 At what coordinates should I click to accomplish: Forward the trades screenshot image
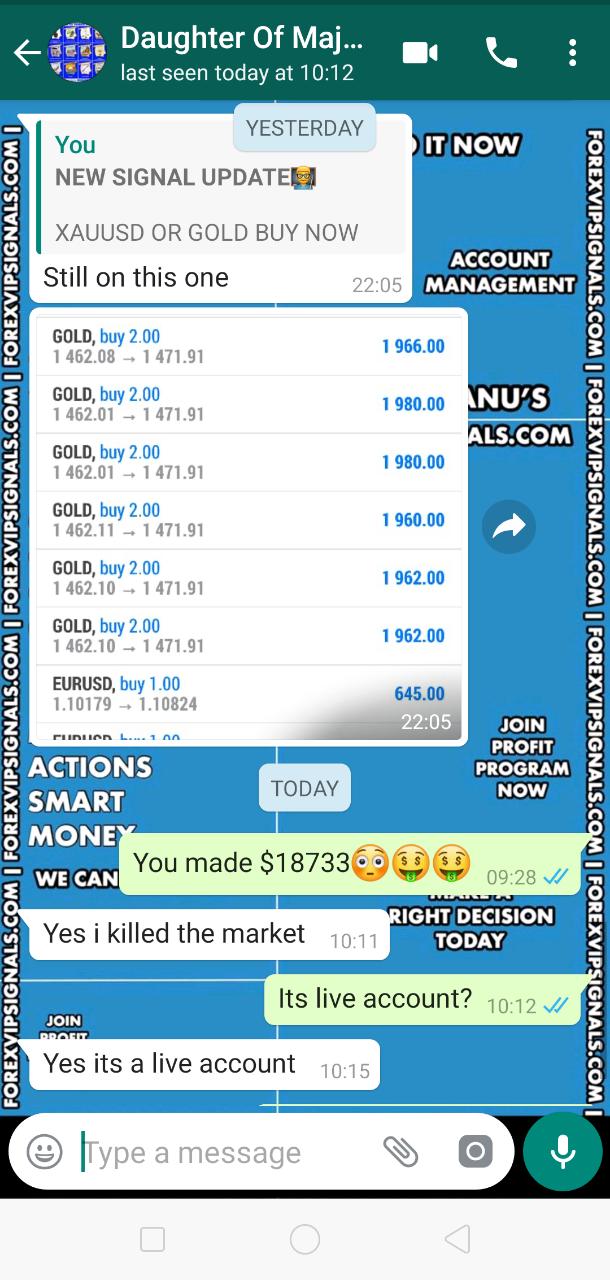coord(509,527)
